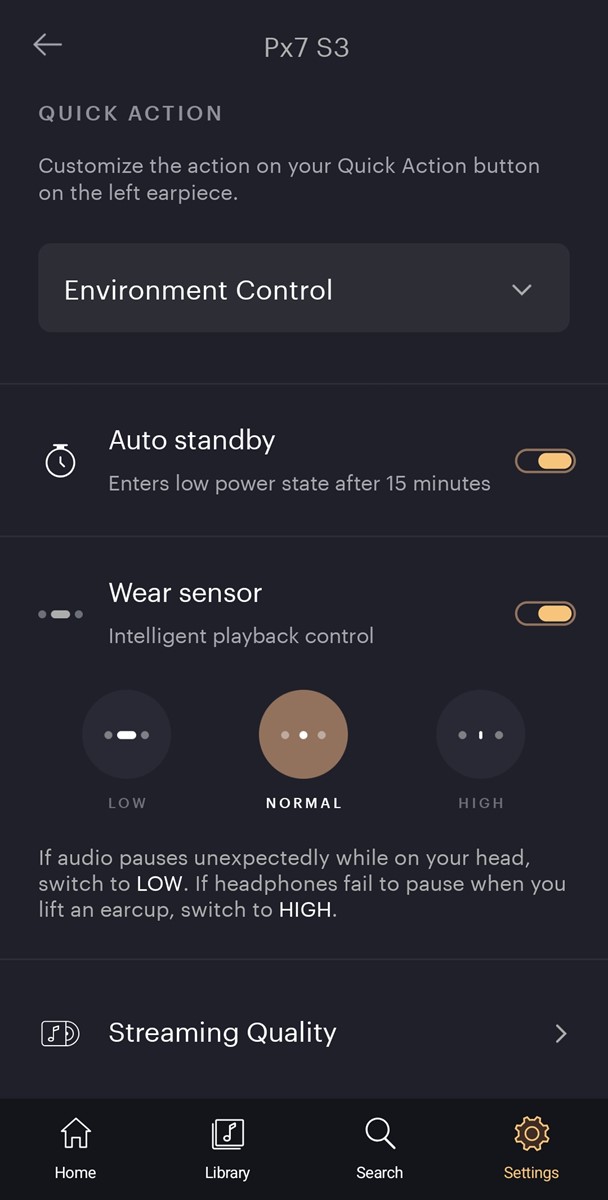Select NORMAL wear sensor sensitivity

pos(303,735)
